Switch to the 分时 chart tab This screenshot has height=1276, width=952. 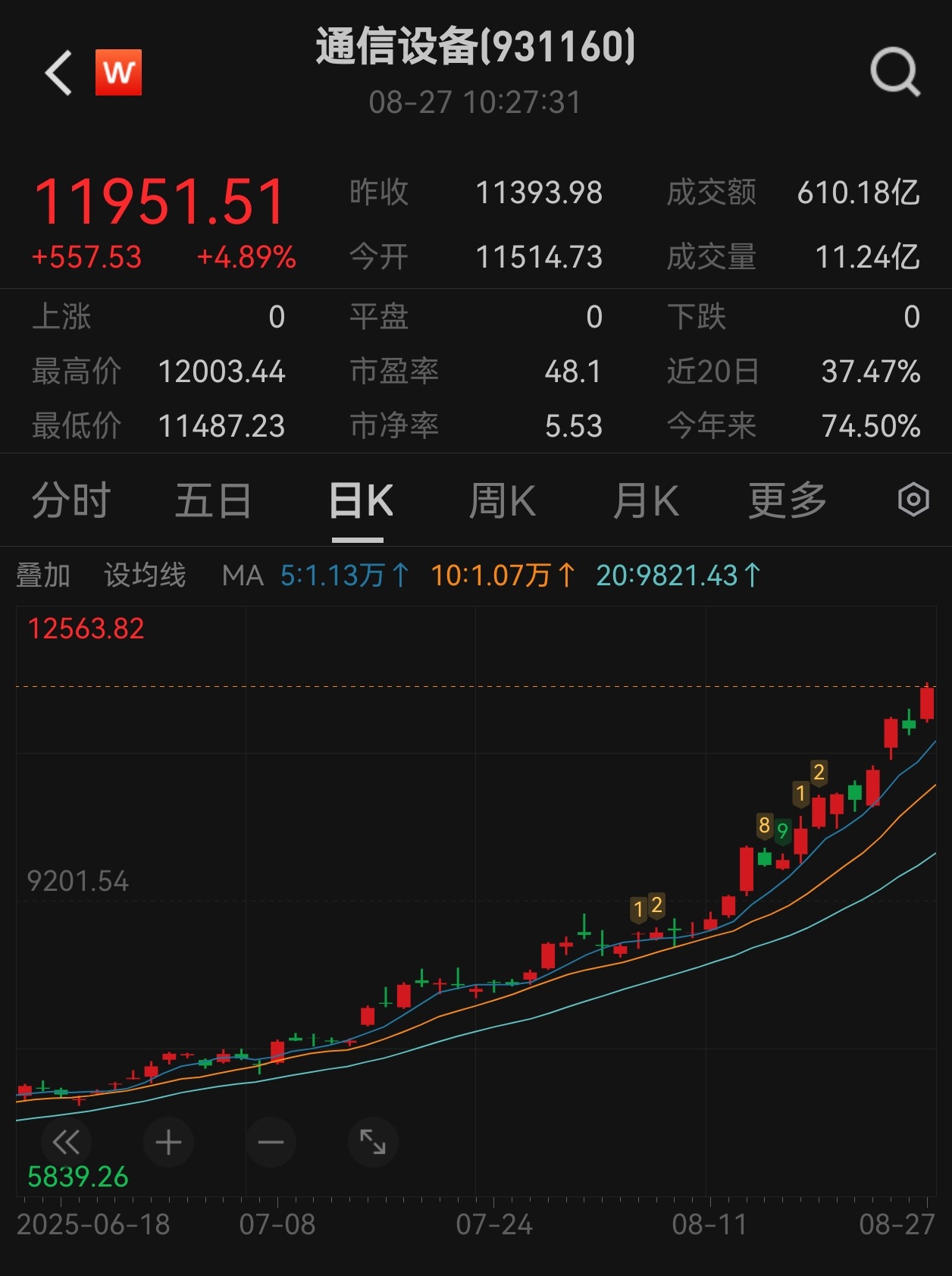click(x=71, y=501)
